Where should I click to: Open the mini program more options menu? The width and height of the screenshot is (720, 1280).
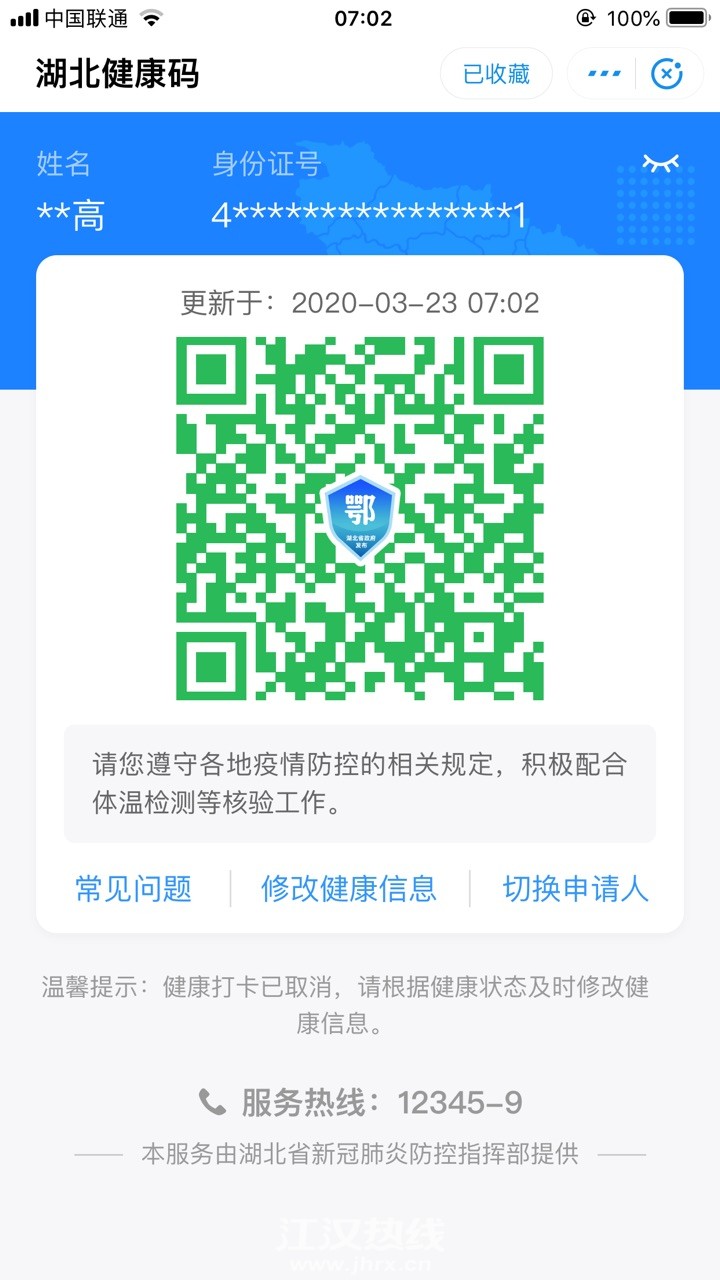pos(604,74)
